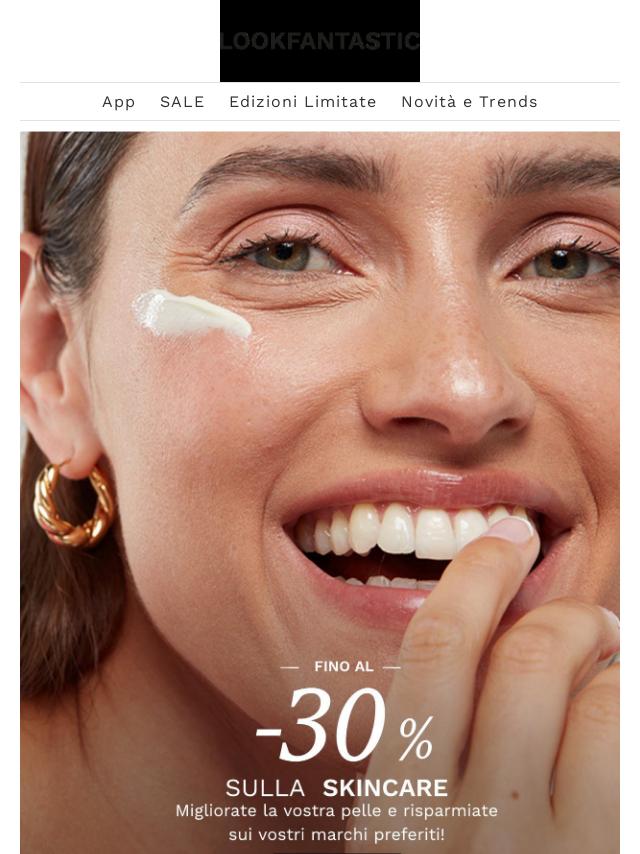
Task: Go to the SALE section
Action: tap(182, 102)
